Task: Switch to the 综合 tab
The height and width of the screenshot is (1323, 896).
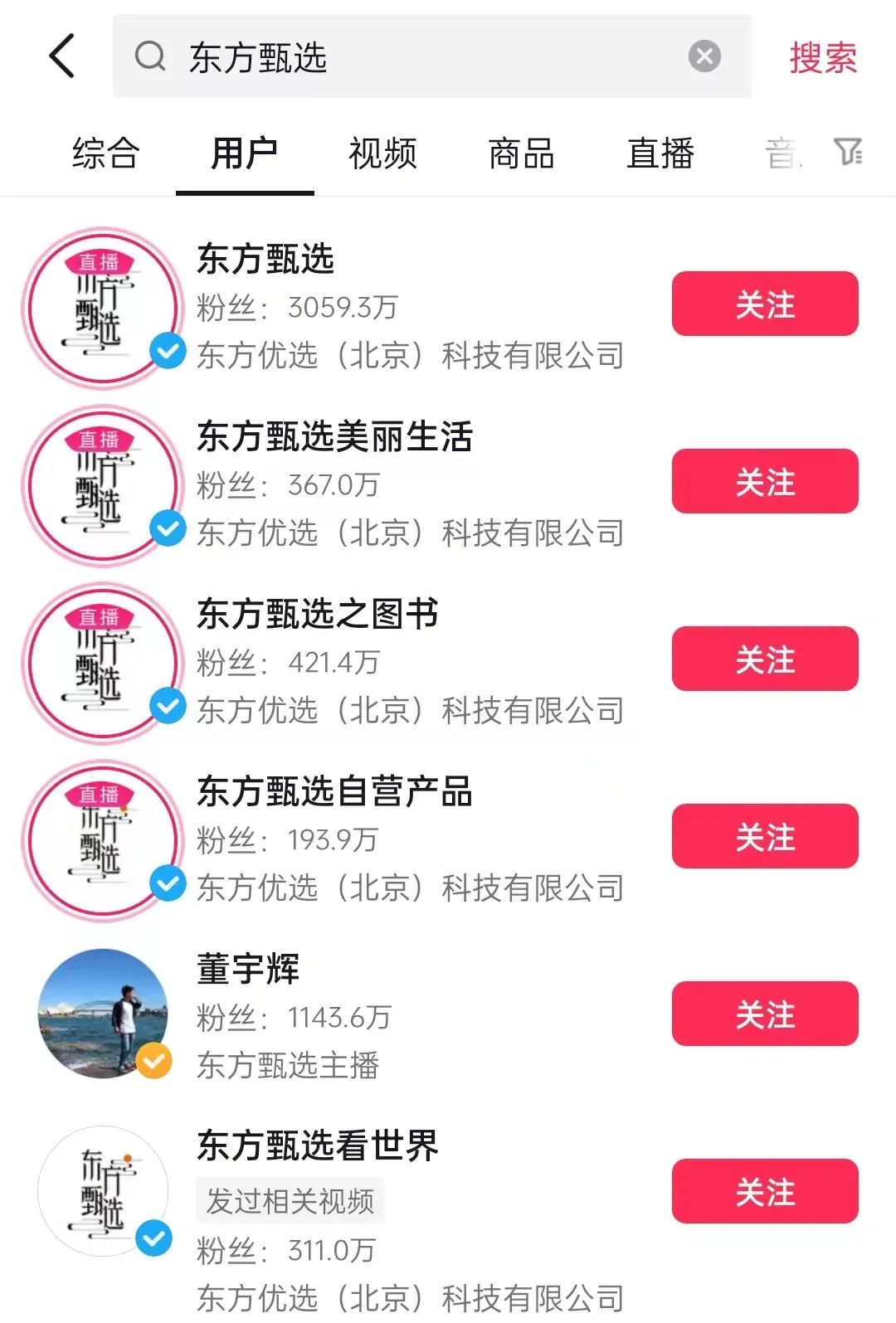Action: tap(105, 154)
